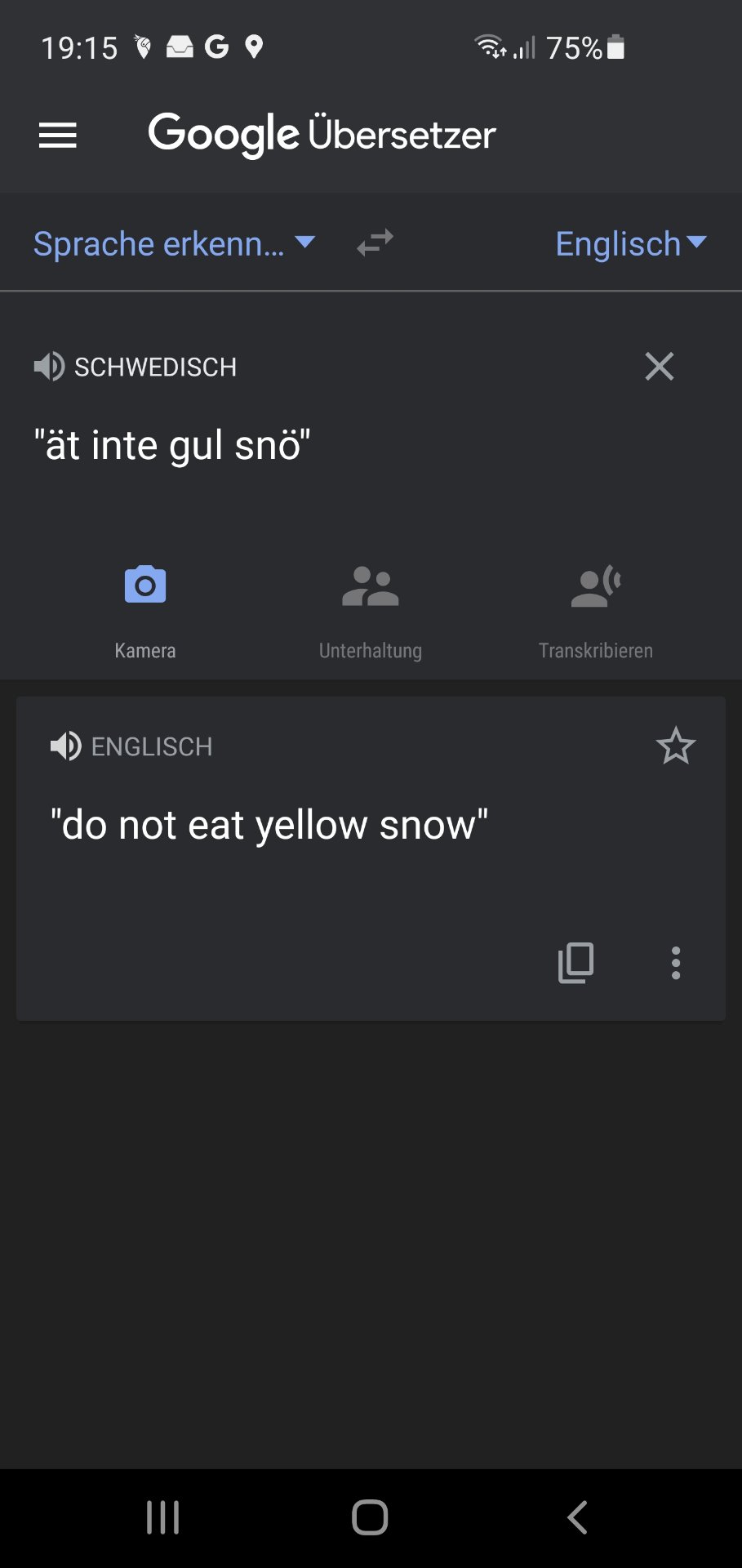
Task: Open Kamera translation
Action: click(x=145, y=607)
